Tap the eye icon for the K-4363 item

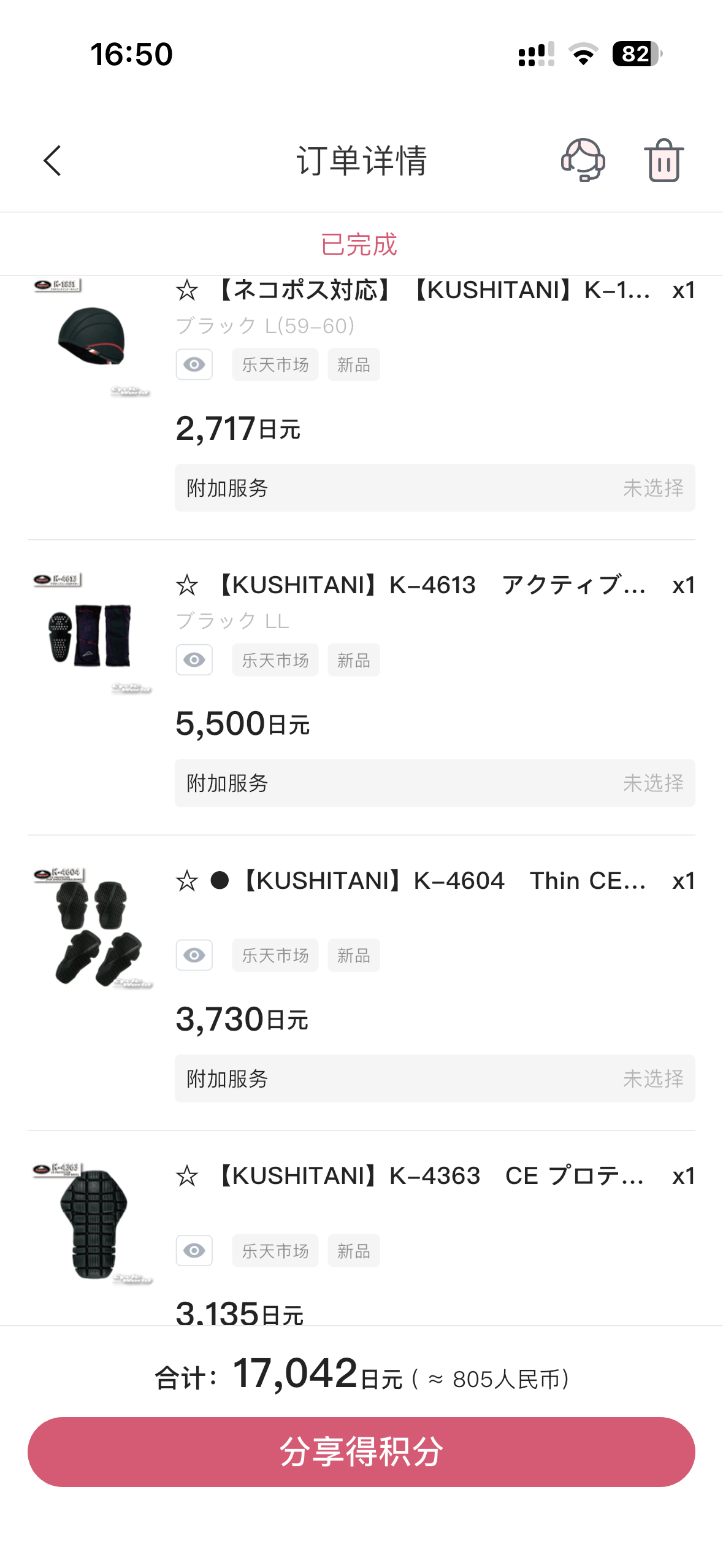(x=194, y=1250)
